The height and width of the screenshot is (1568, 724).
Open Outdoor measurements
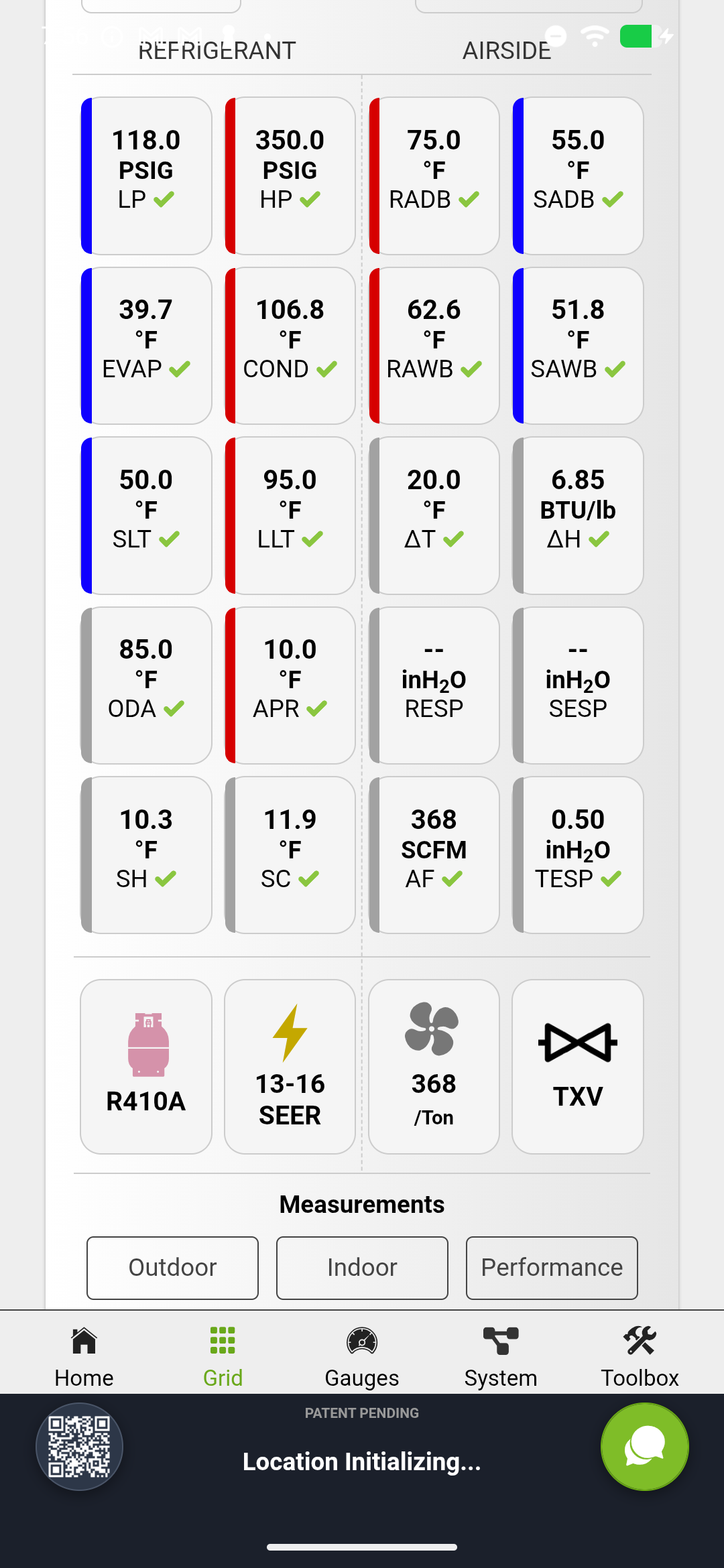(x=172, y=1267)
